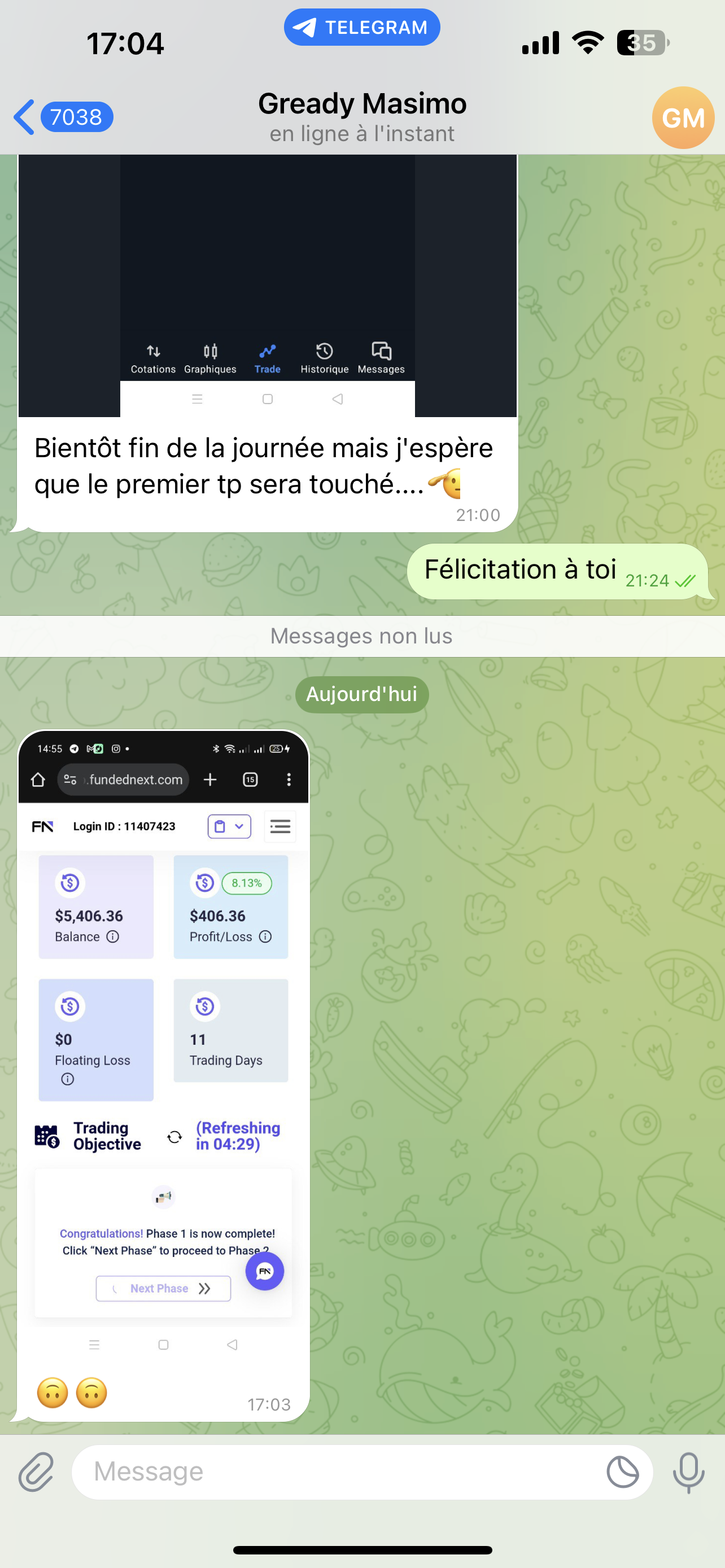Attach a file with the paperclip
This screenshot has width=725, height=1568.
(36, 1472)
